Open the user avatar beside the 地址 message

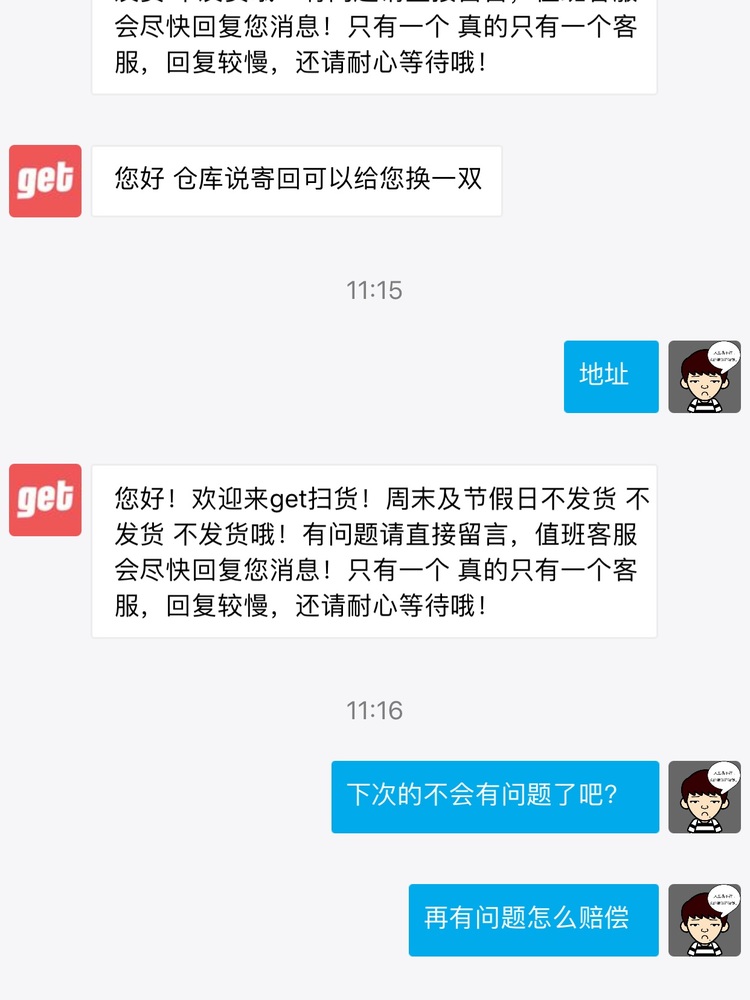[704, 377]
